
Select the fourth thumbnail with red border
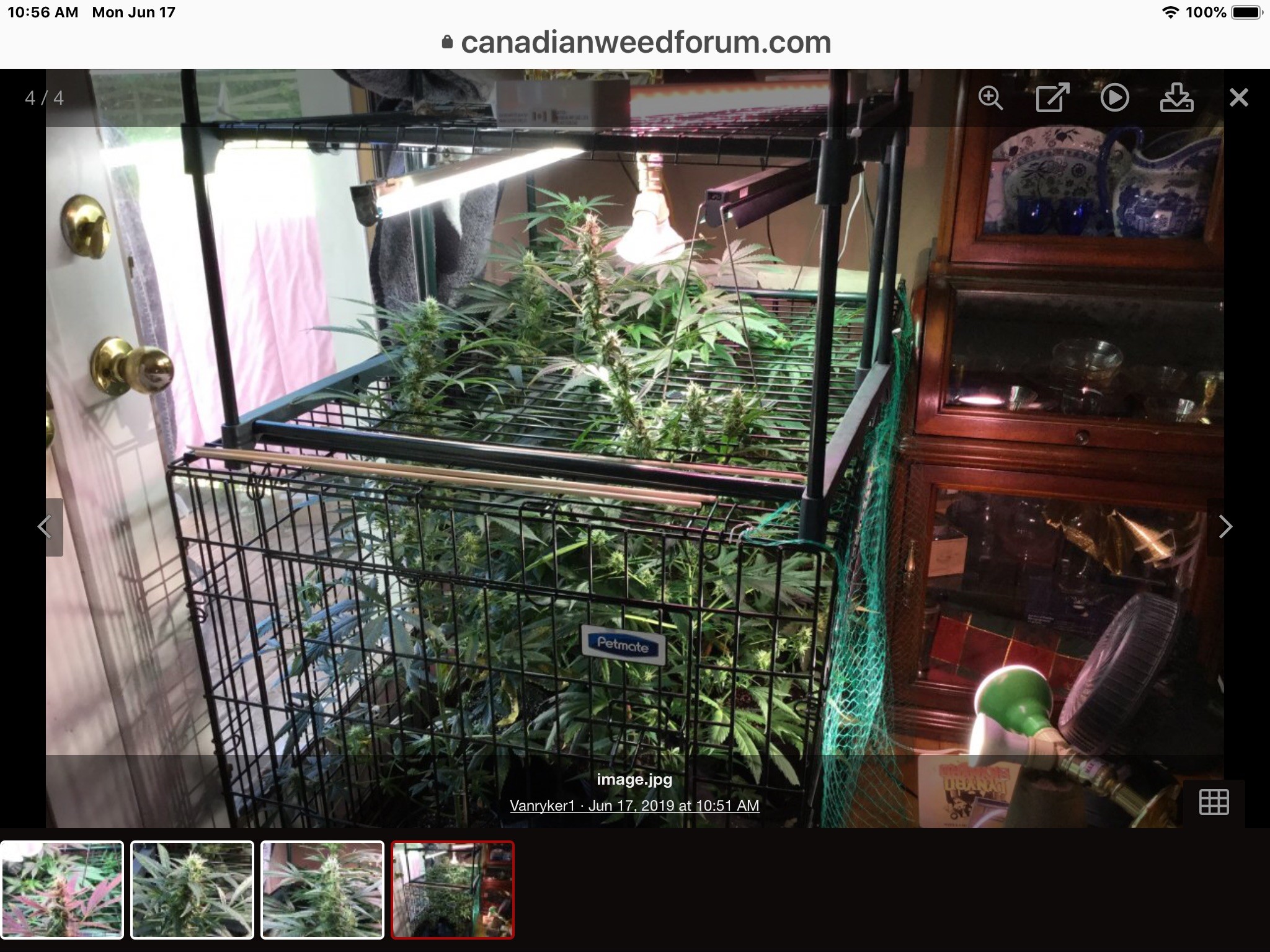click(453, 889)
